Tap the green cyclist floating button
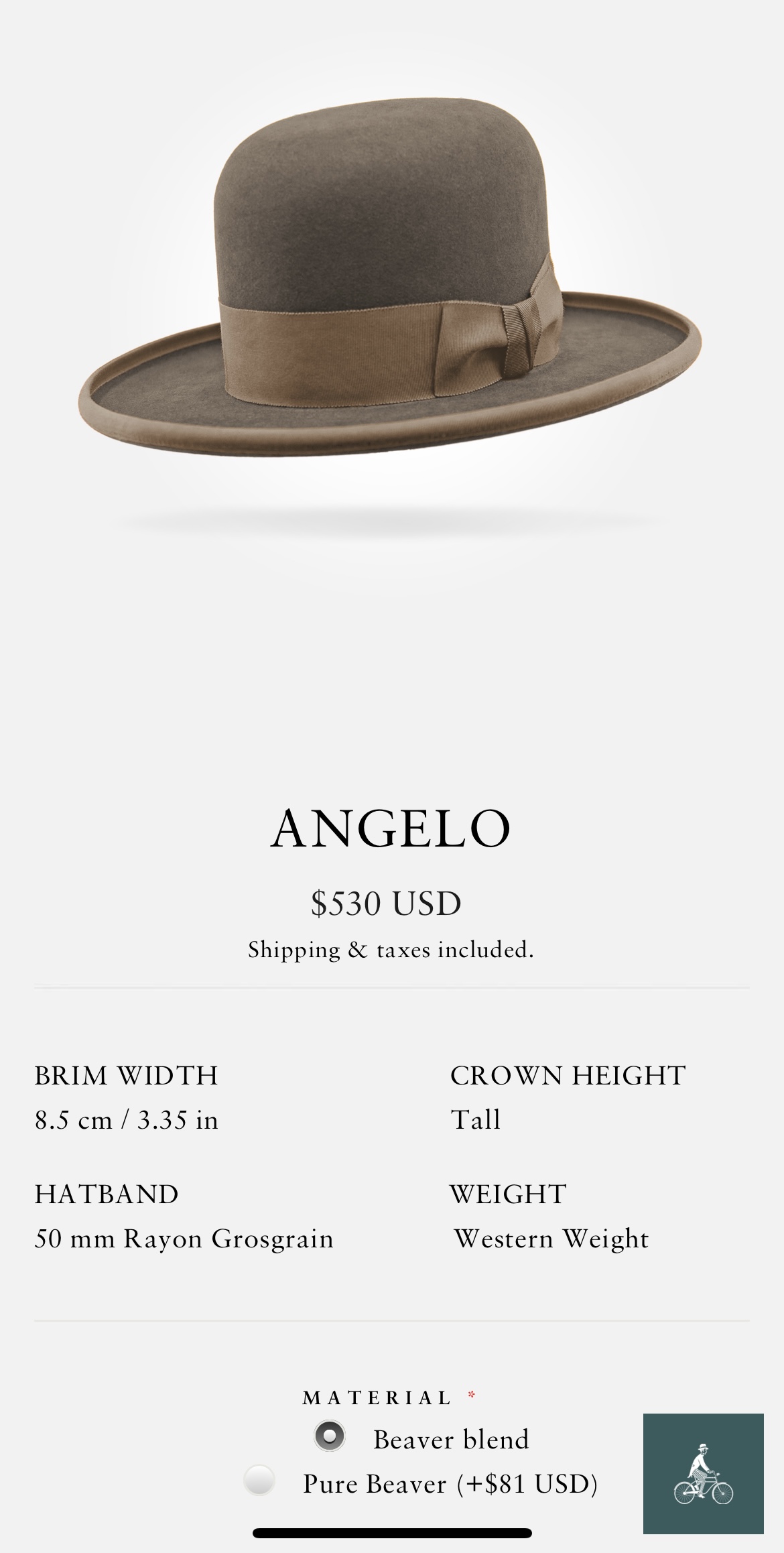The height and width of the screenshot is (1553, 784). (x=703, y=1473)
